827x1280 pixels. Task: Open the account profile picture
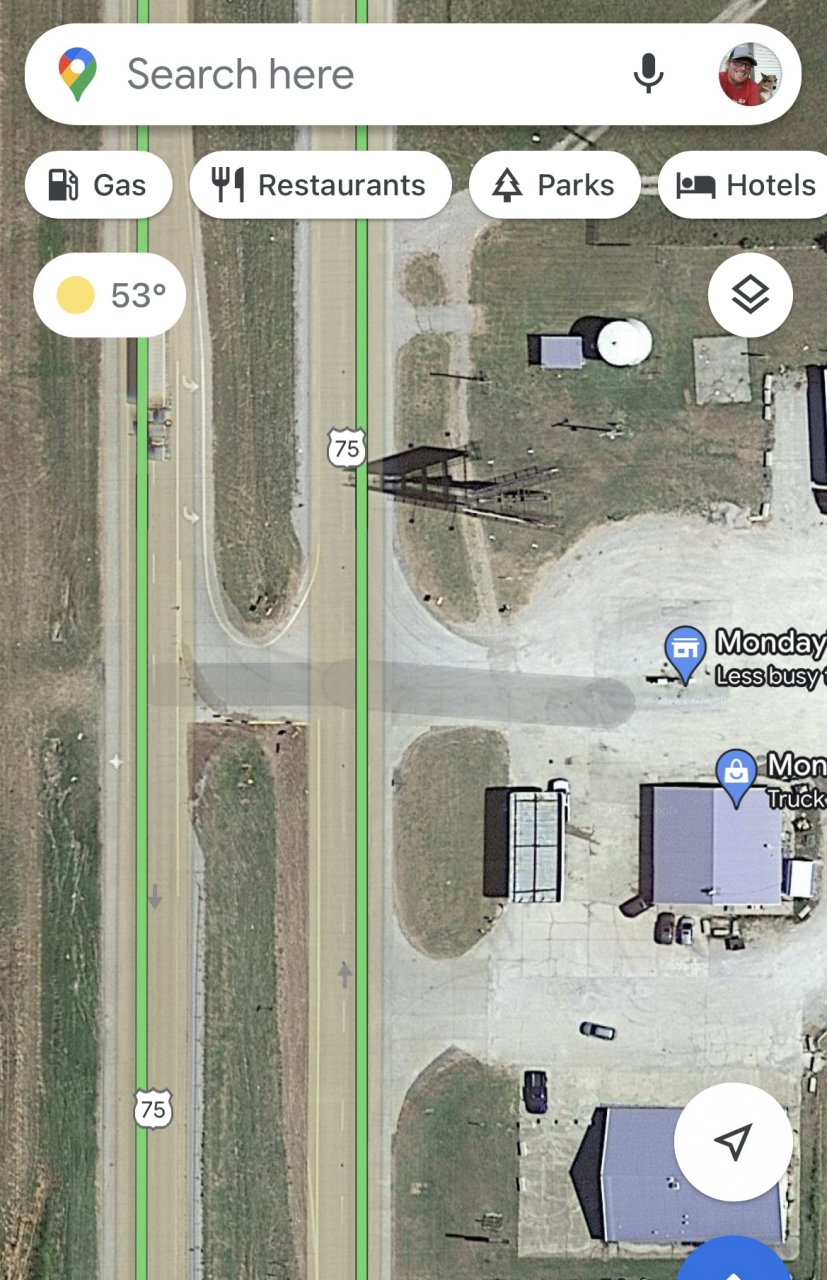(749, 74)
